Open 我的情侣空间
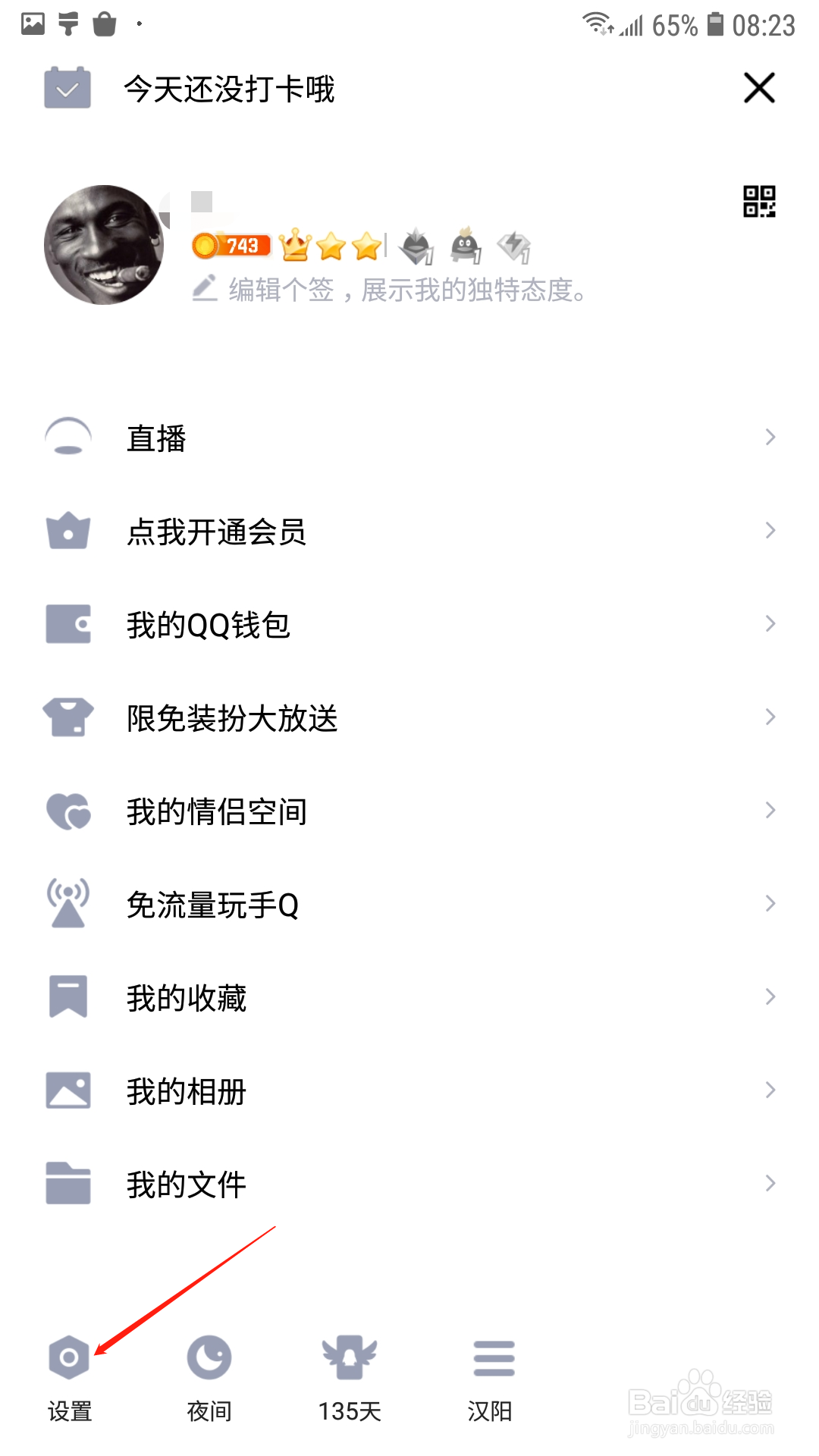Screen dimensions: 819x1456 pos(409,811)
